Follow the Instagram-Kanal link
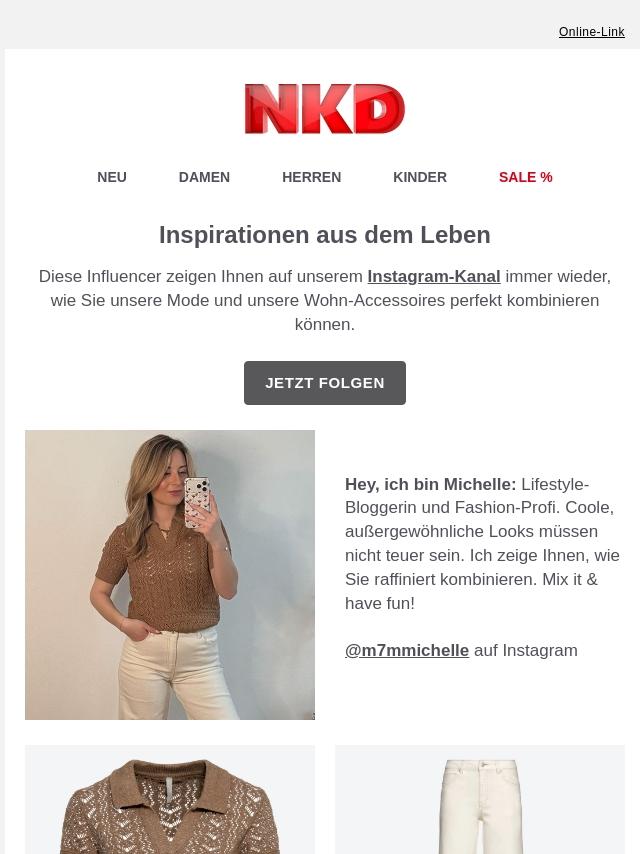Image resolution: width=640 pixels, height=854 pixels. (434, 277)
